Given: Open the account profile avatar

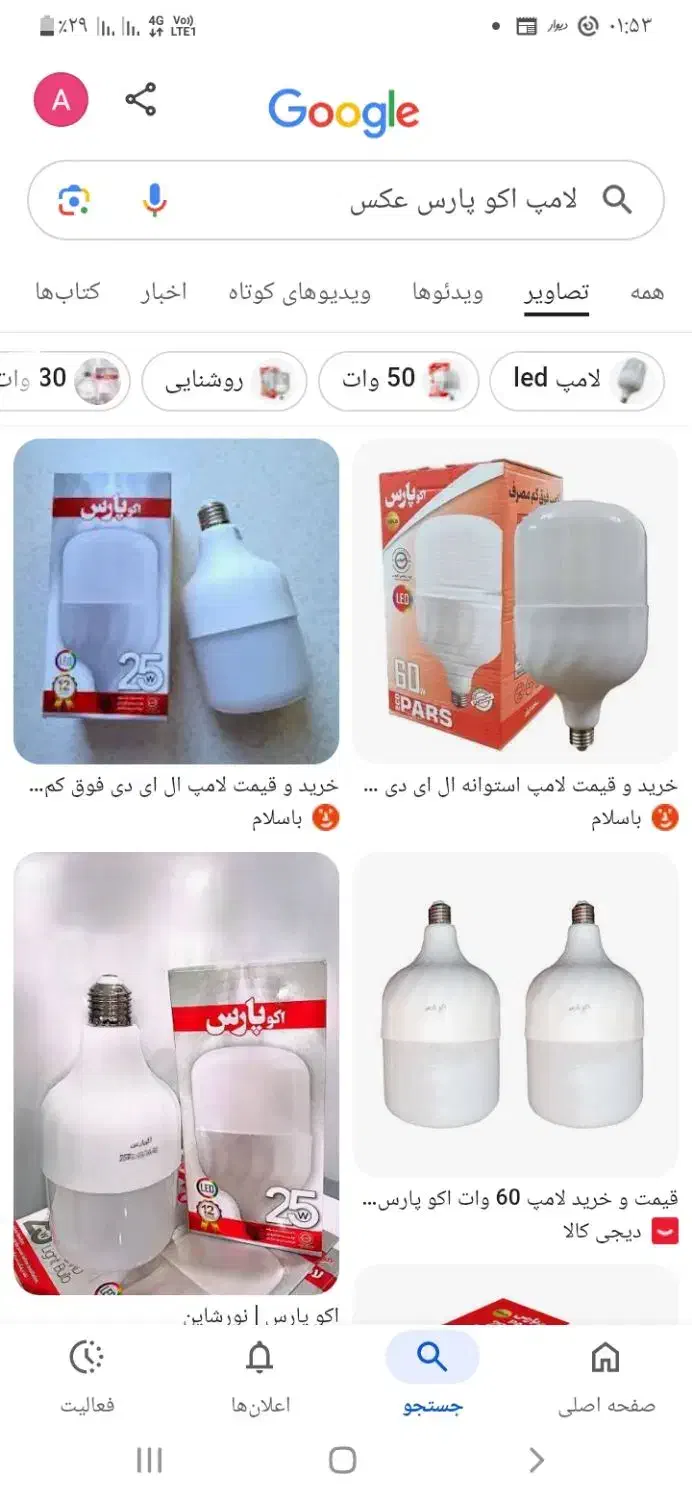Looking at the screenshot, I should 61,100.
